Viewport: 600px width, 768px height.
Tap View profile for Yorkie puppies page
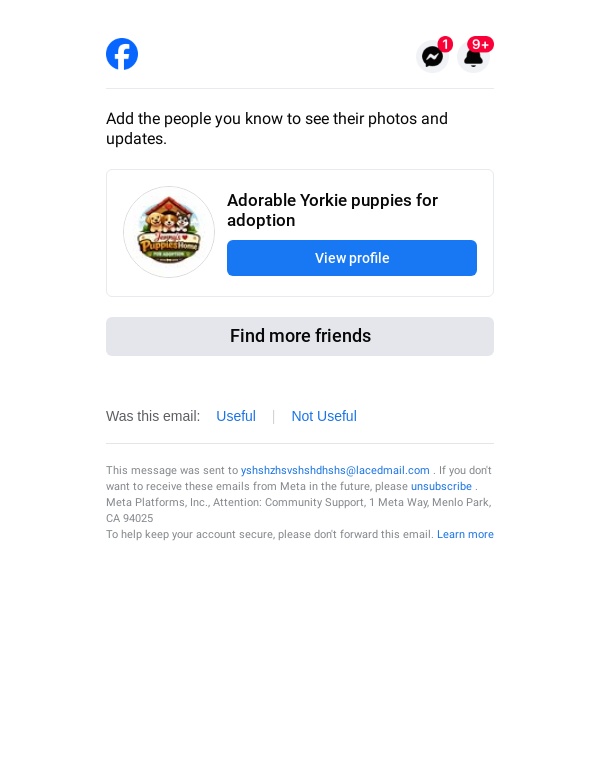352,258
